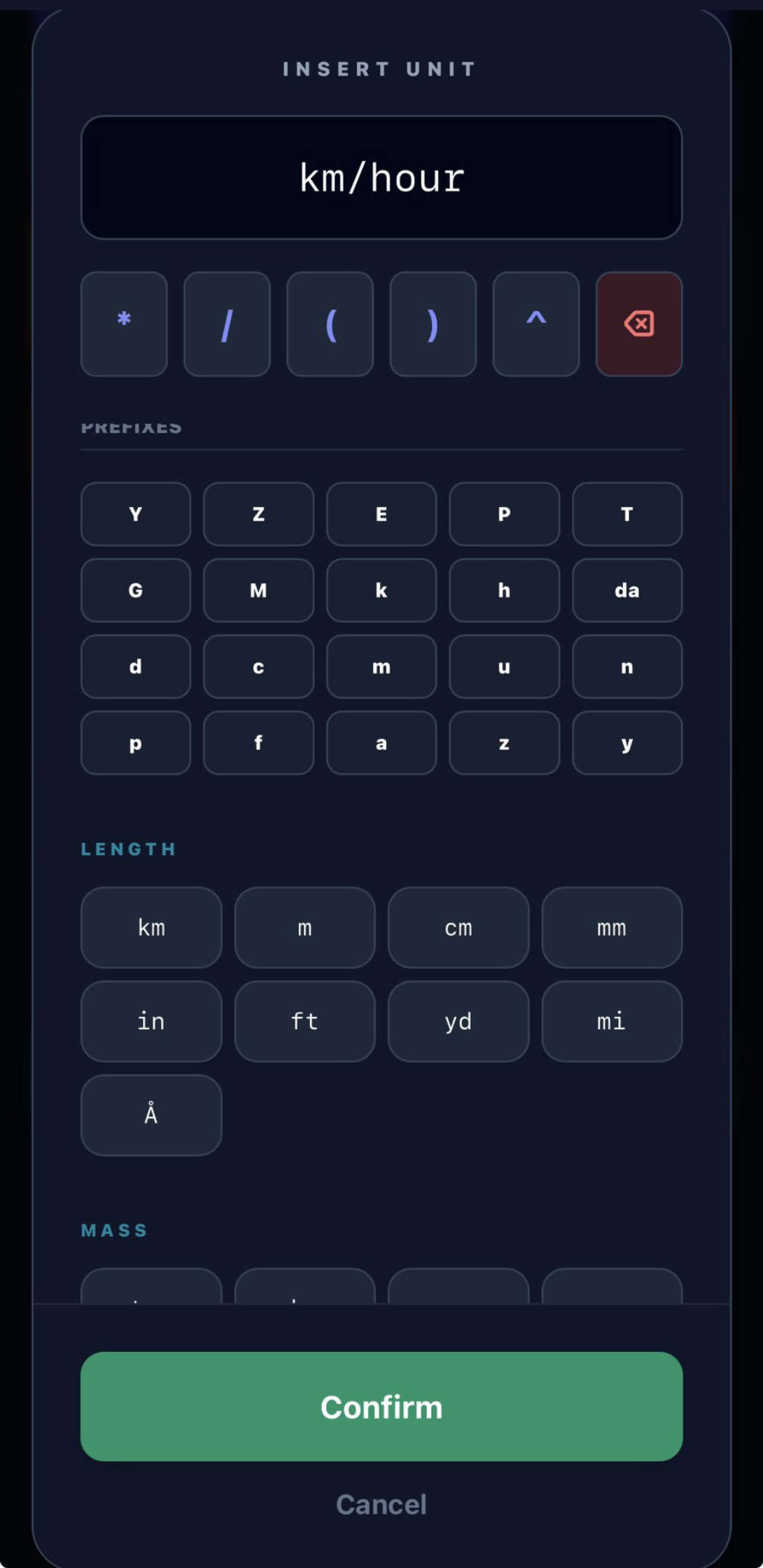763x1568 pixels.
Task: Insert the caret exponent operator
Action: click(536, 324)
